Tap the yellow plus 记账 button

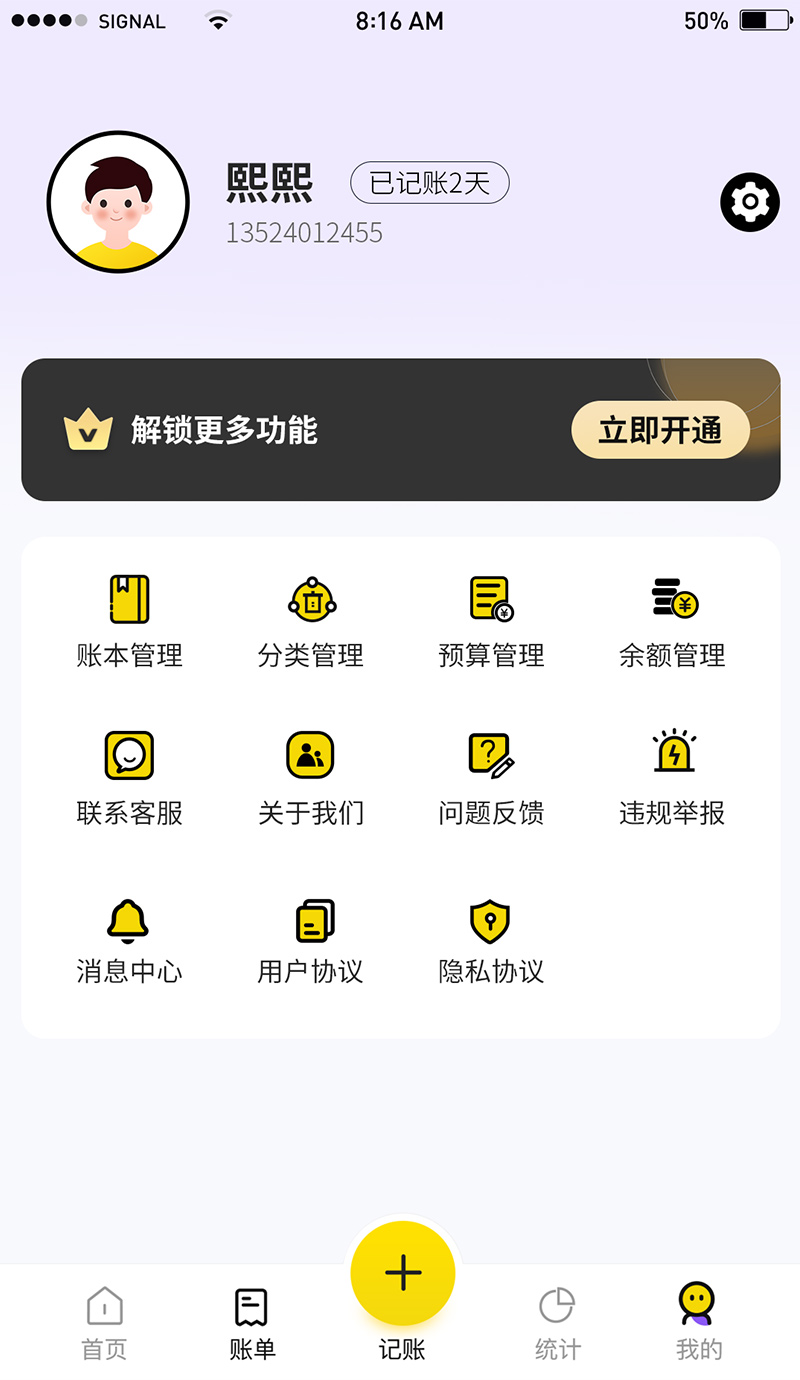[x=403, y=1273]
